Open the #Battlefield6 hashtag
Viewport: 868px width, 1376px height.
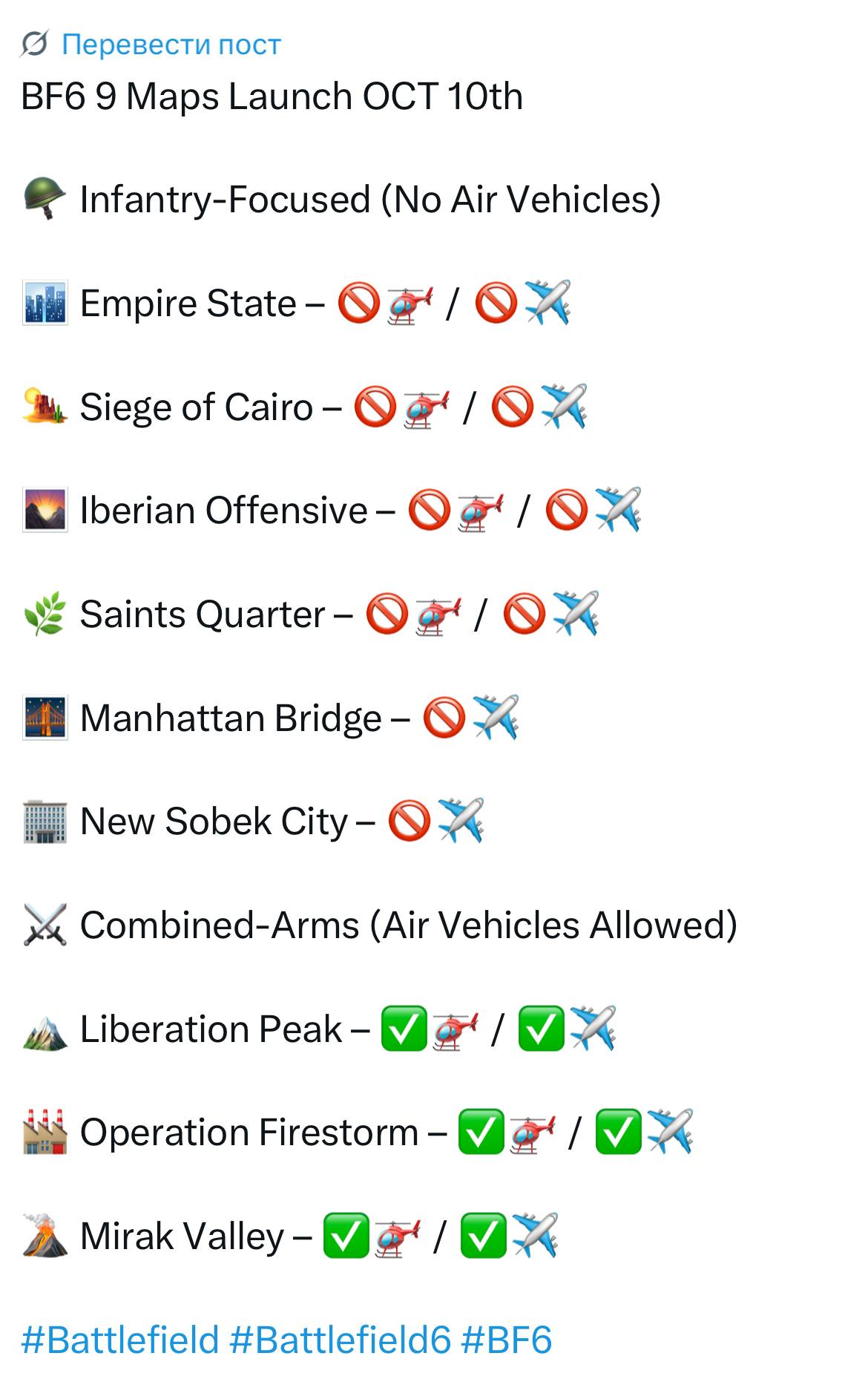tap(340, 1340)
